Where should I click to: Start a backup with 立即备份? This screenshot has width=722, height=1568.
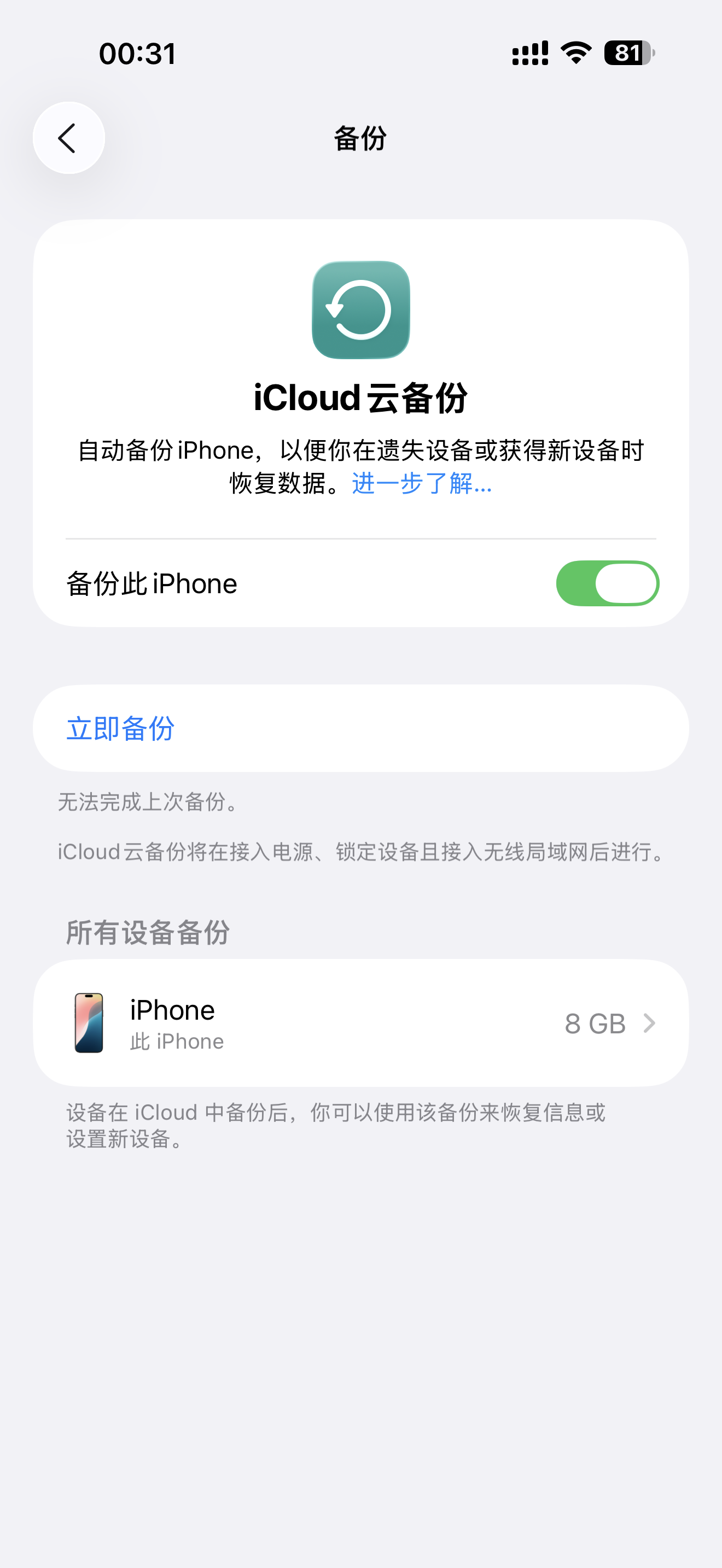[120, 728]
